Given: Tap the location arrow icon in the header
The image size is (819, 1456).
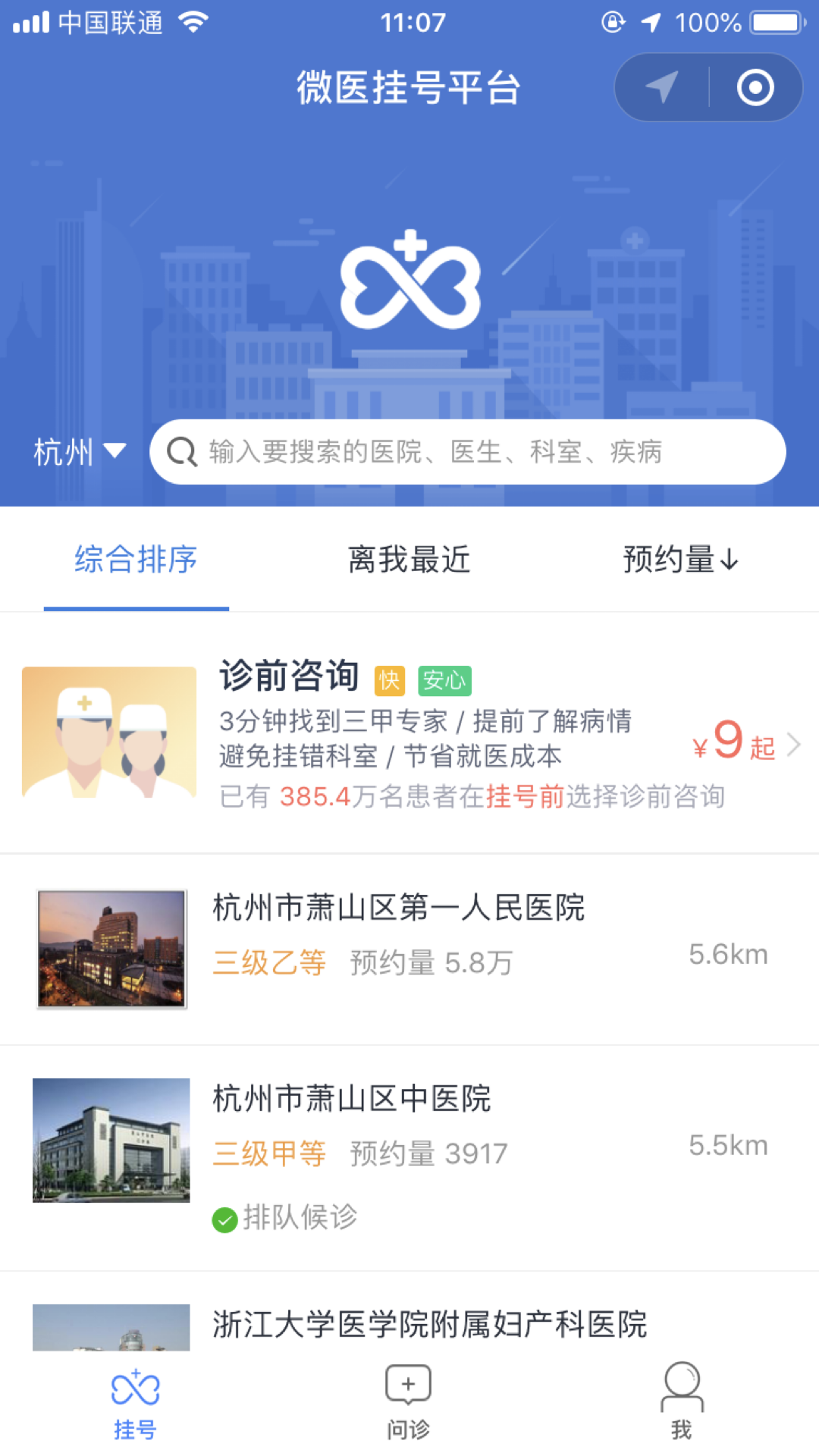Looking at the screenshot, I should click(661, 87).
